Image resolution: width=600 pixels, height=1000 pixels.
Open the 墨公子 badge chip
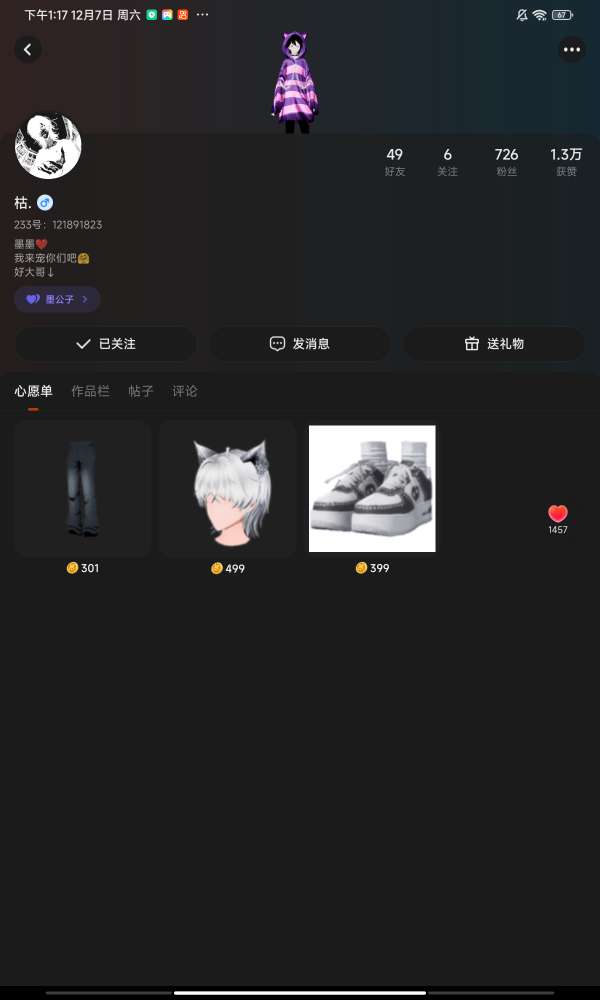[x=57, y=299]
